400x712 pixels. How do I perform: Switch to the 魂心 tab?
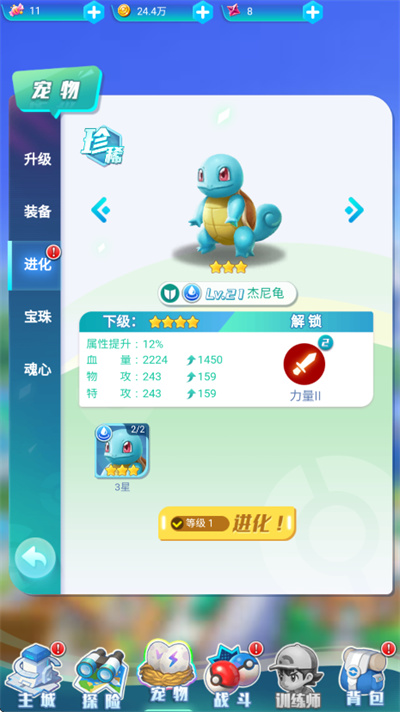click(x=37, y=370)
